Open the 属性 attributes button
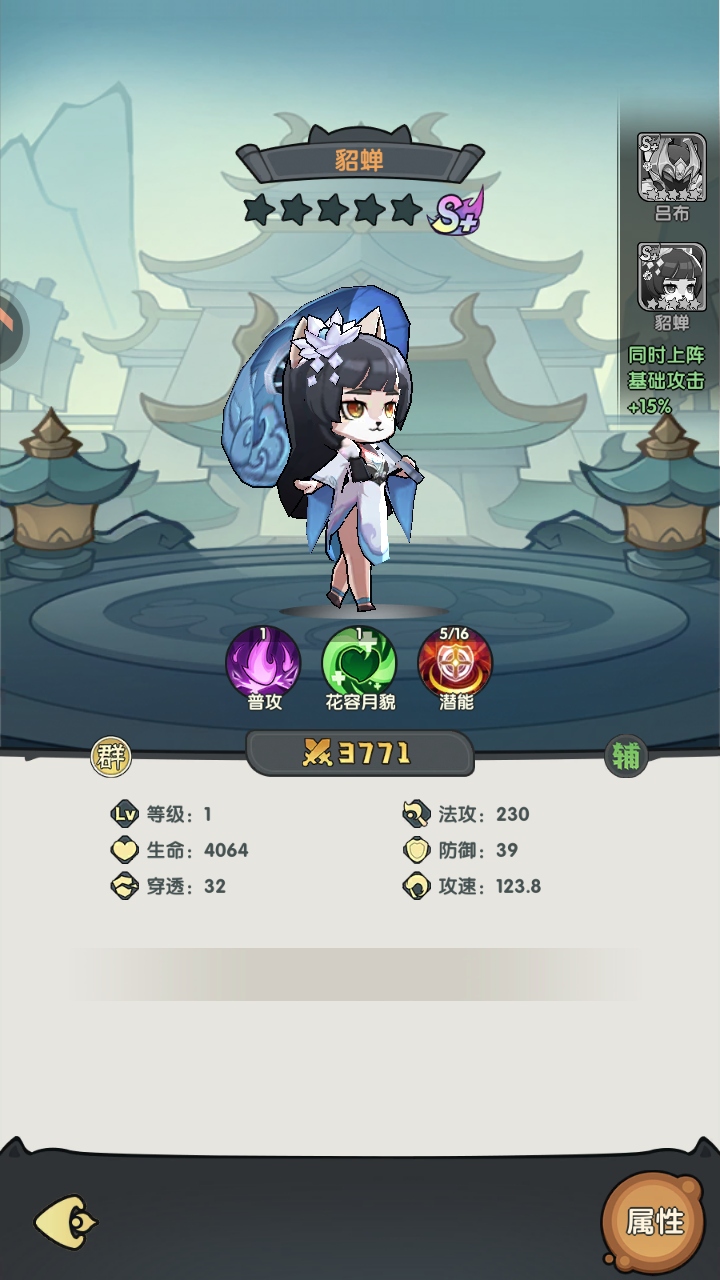 tap(654, 1222)
